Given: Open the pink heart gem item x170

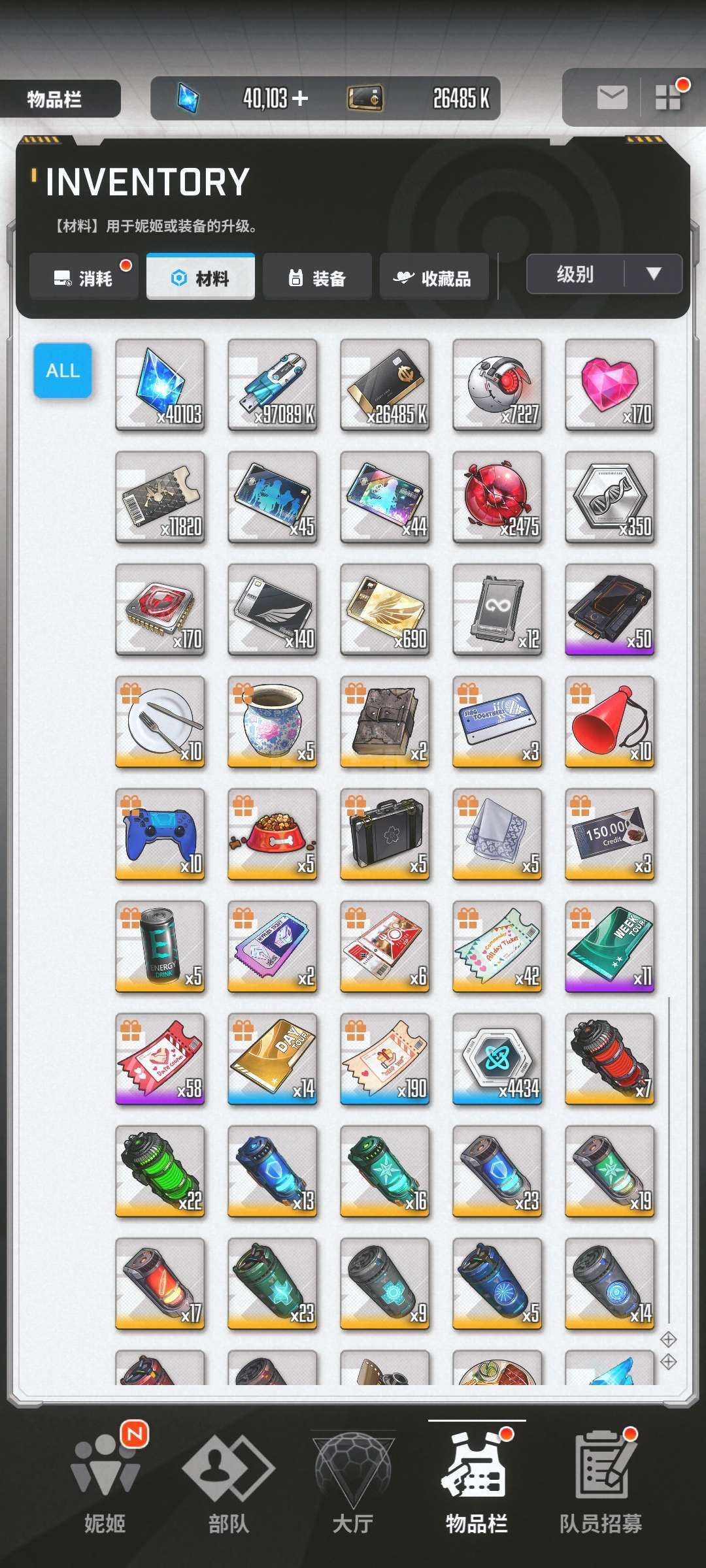Looking at the screenshot, I should pyautogui.click(x=610, y=385).
